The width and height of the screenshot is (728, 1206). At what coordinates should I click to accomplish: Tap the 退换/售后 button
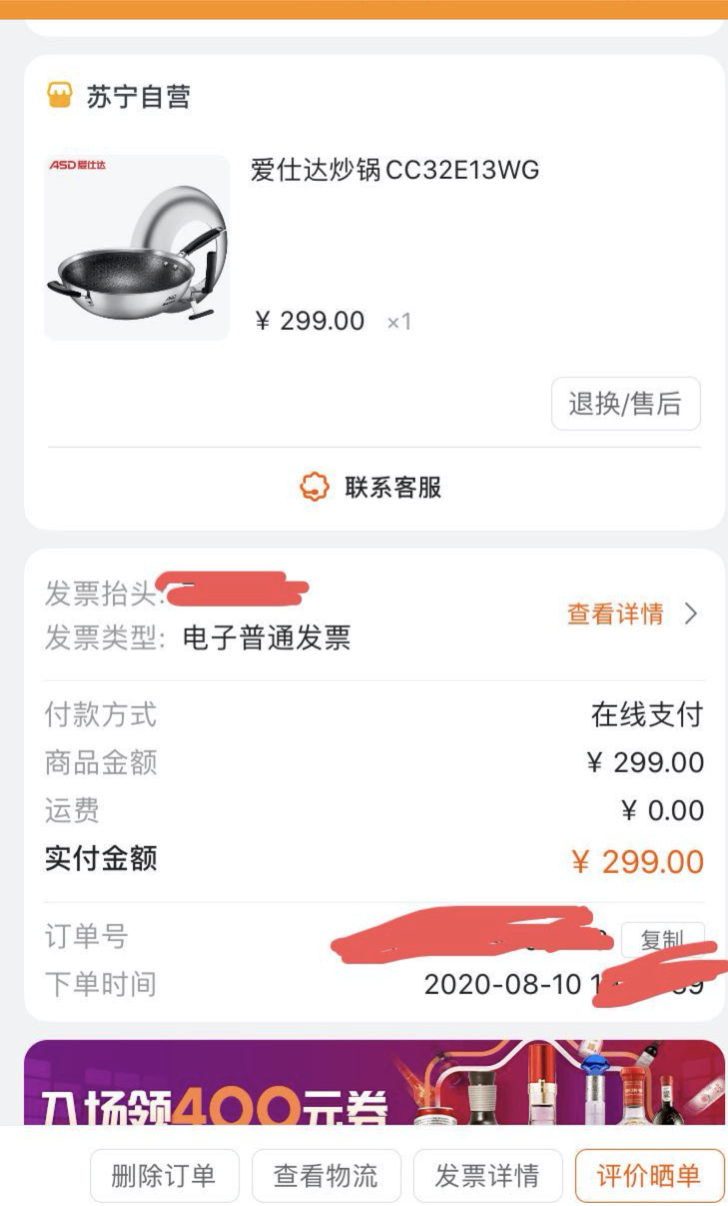(625, 404)
